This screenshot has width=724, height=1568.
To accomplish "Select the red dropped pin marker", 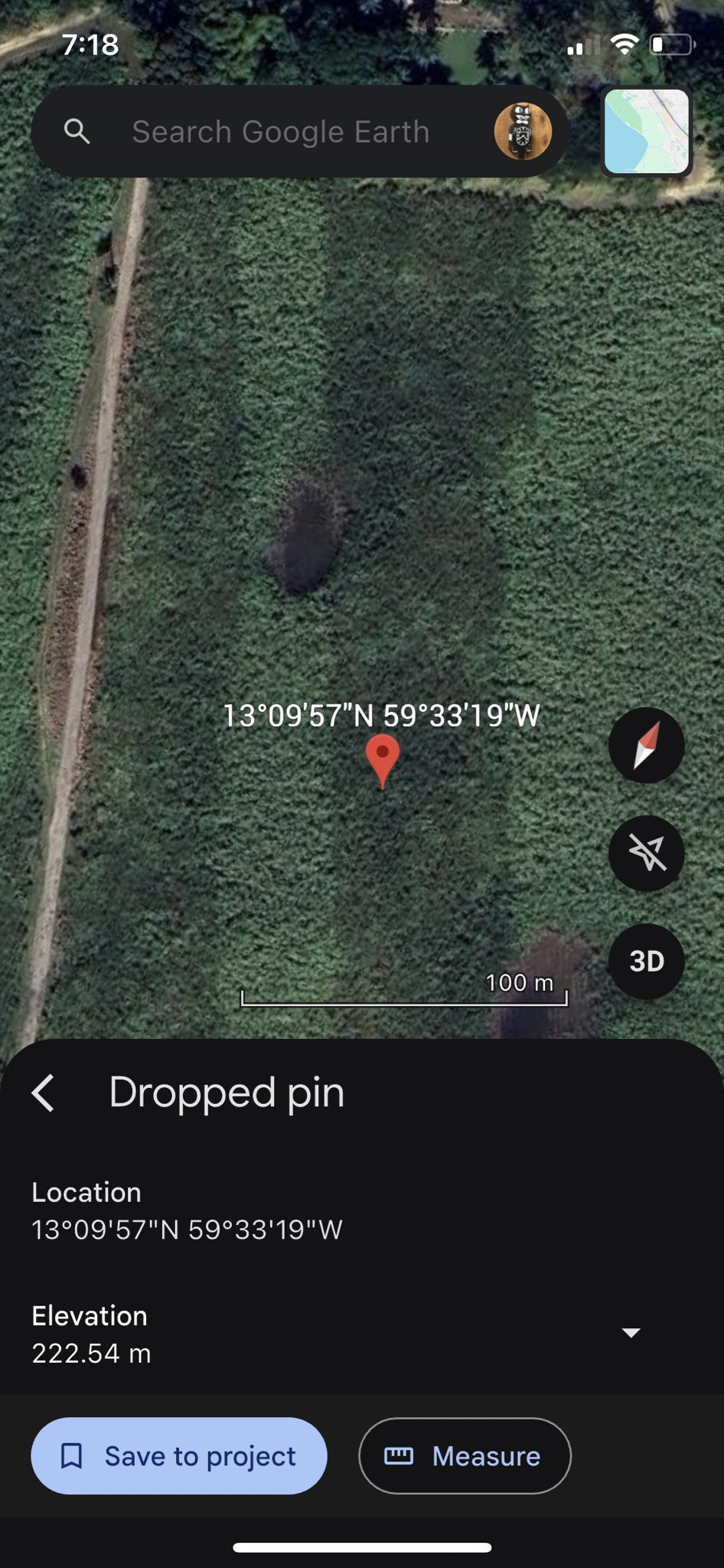I will [382, 758].
